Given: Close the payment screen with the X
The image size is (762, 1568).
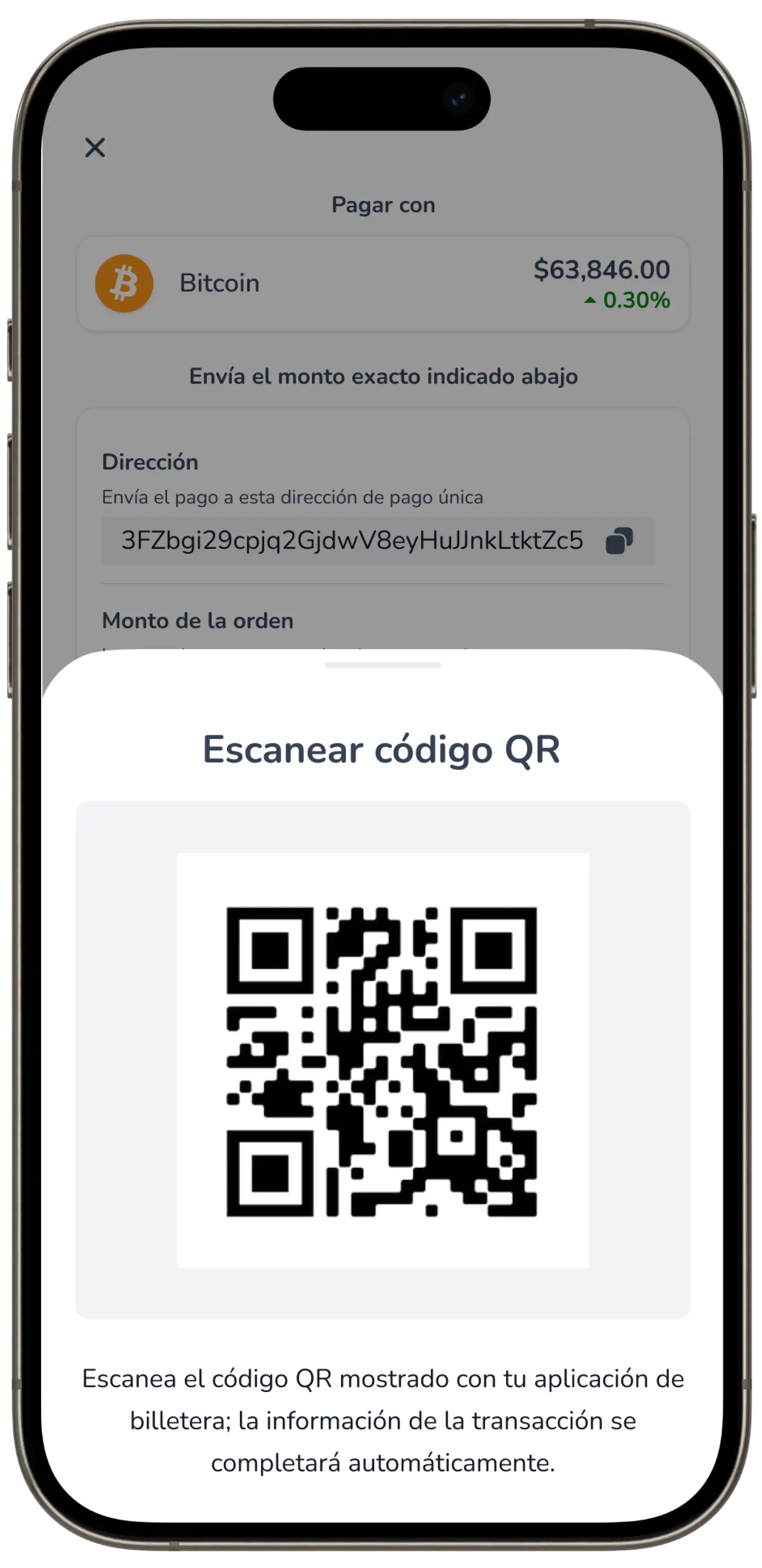Looking at the screenshot, I should [95, 147].
